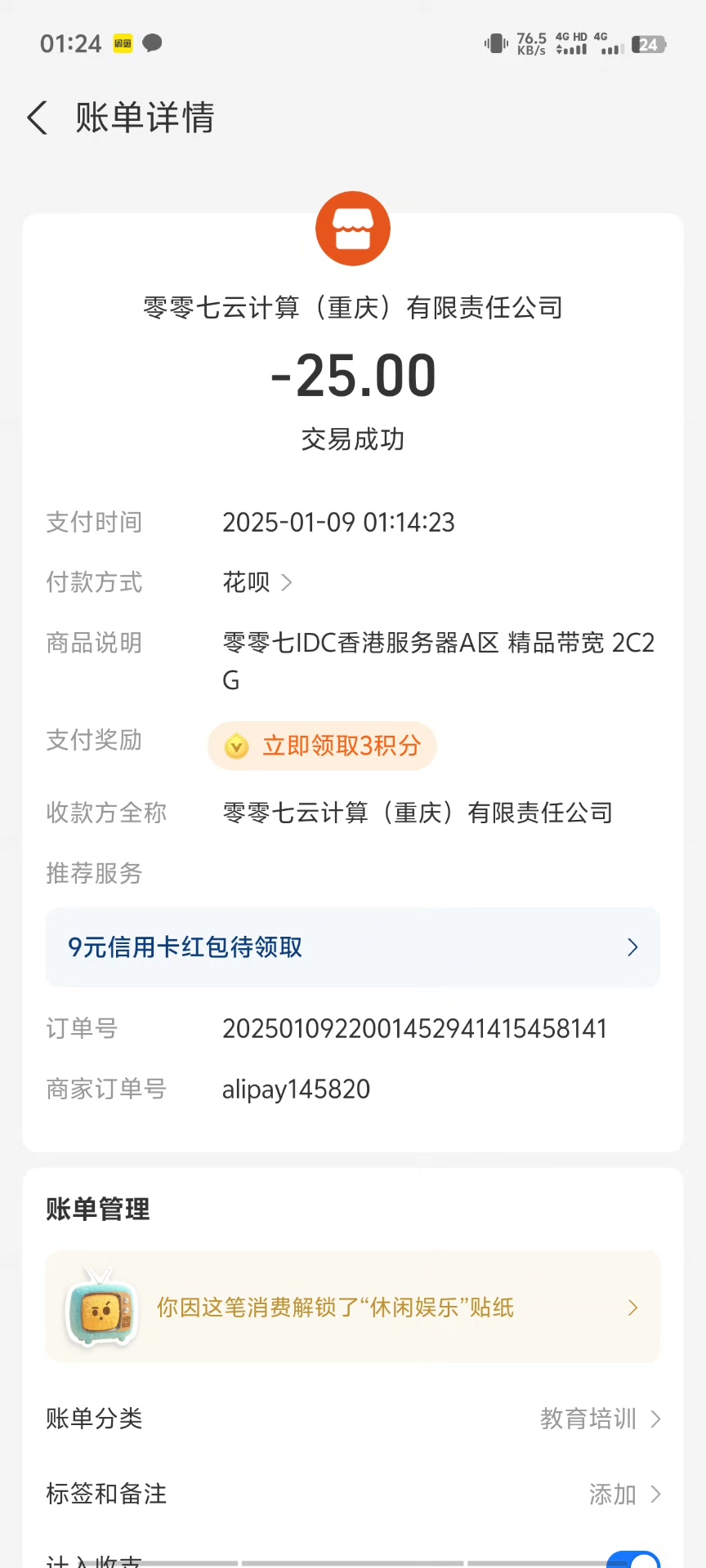The image size is (706, 1568).
Task: View the unlocked 休闲娱乐 sticker
Action: coord(353,1307)
